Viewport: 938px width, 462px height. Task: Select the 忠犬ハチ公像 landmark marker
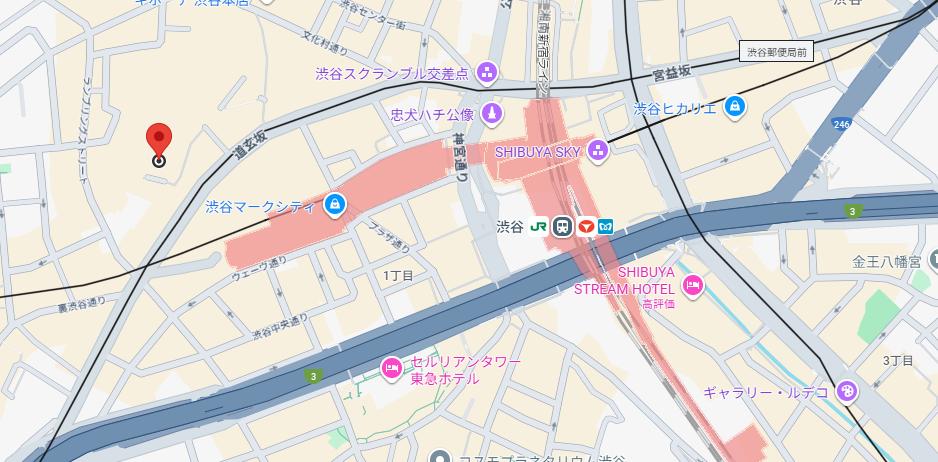point(491,115)
